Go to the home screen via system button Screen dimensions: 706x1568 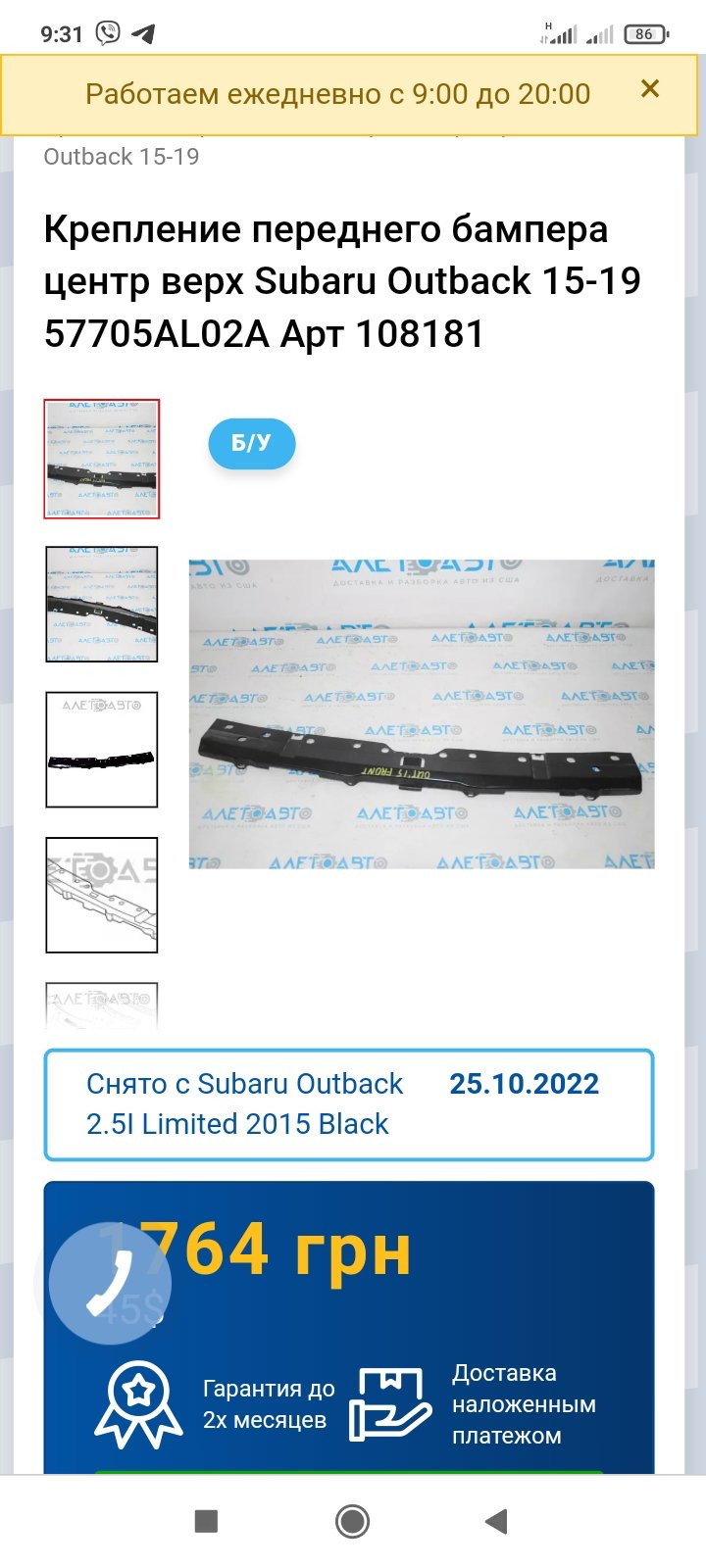[352, 1521]
